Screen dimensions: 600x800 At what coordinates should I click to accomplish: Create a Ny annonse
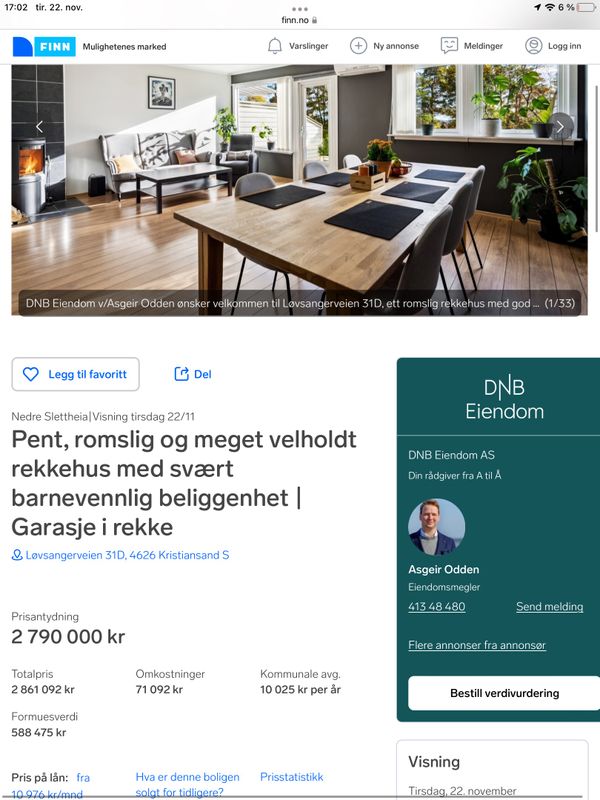pyautogui.click(x=384, y=46)
